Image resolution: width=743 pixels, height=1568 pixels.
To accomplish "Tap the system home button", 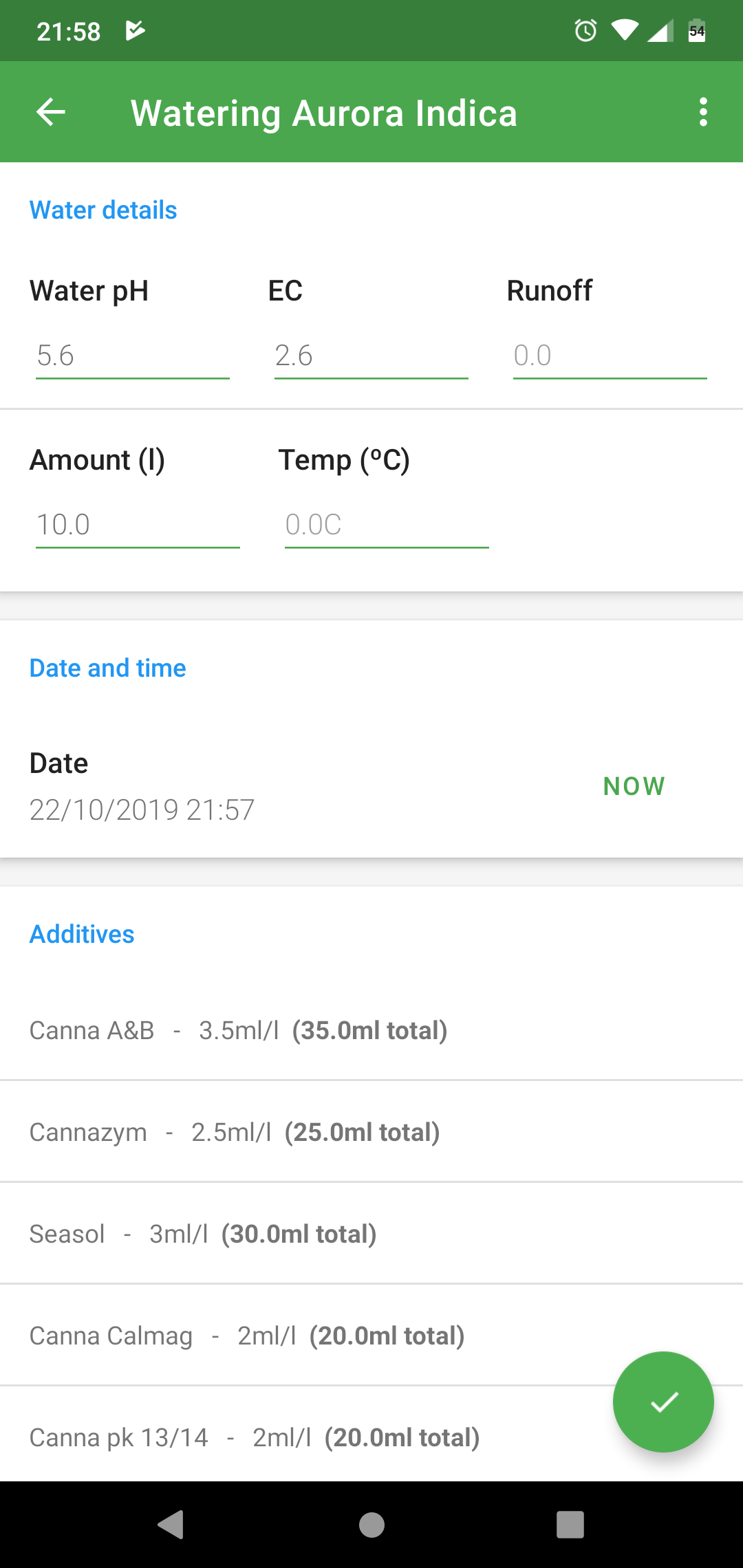I will [371, 1525].
